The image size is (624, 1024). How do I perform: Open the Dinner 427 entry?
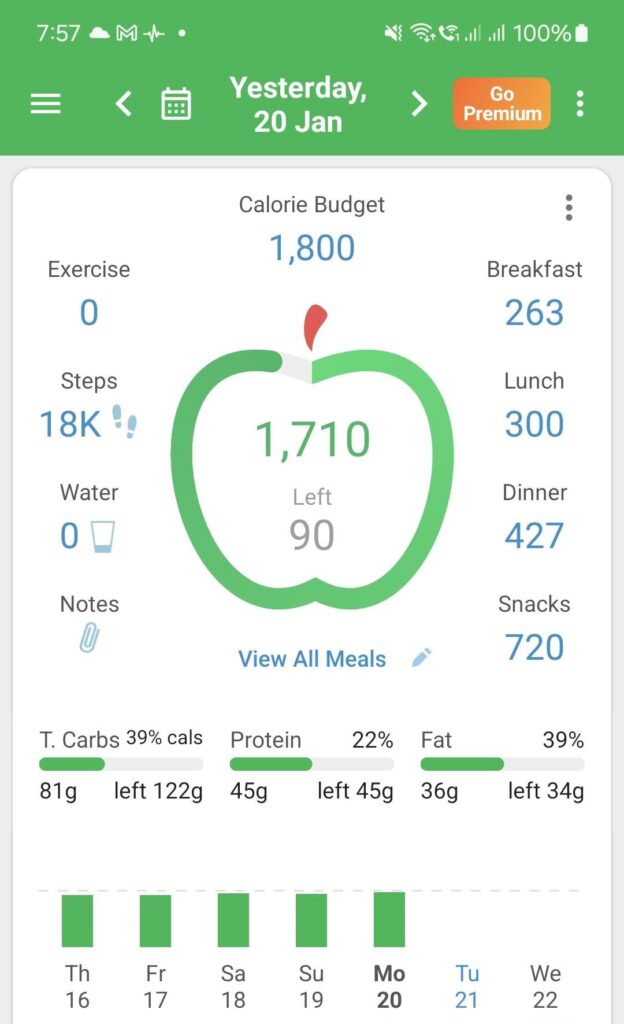[534, 517]
